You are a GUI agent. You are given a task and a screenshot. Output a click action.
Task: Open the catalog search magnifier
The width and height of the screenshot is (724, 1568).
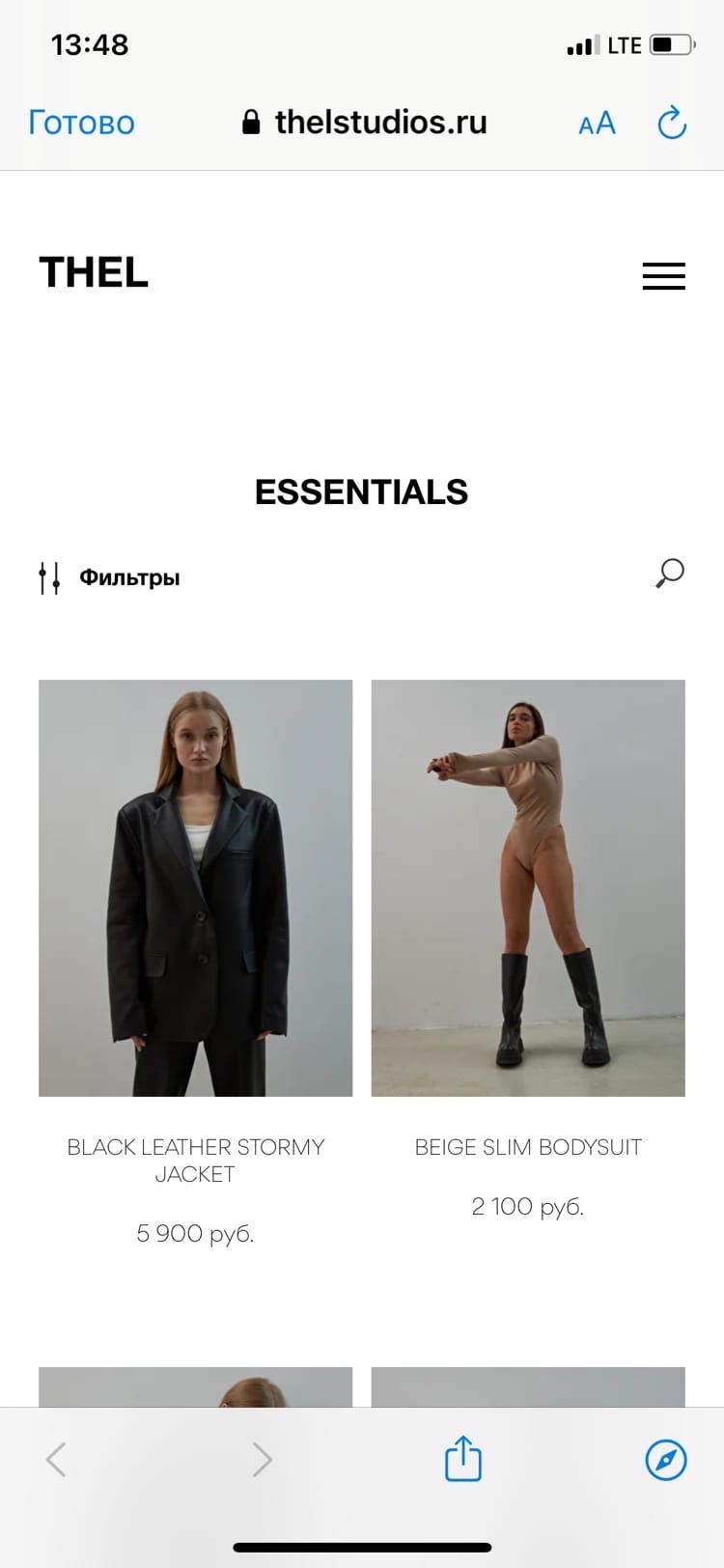[x=669, y=574]
